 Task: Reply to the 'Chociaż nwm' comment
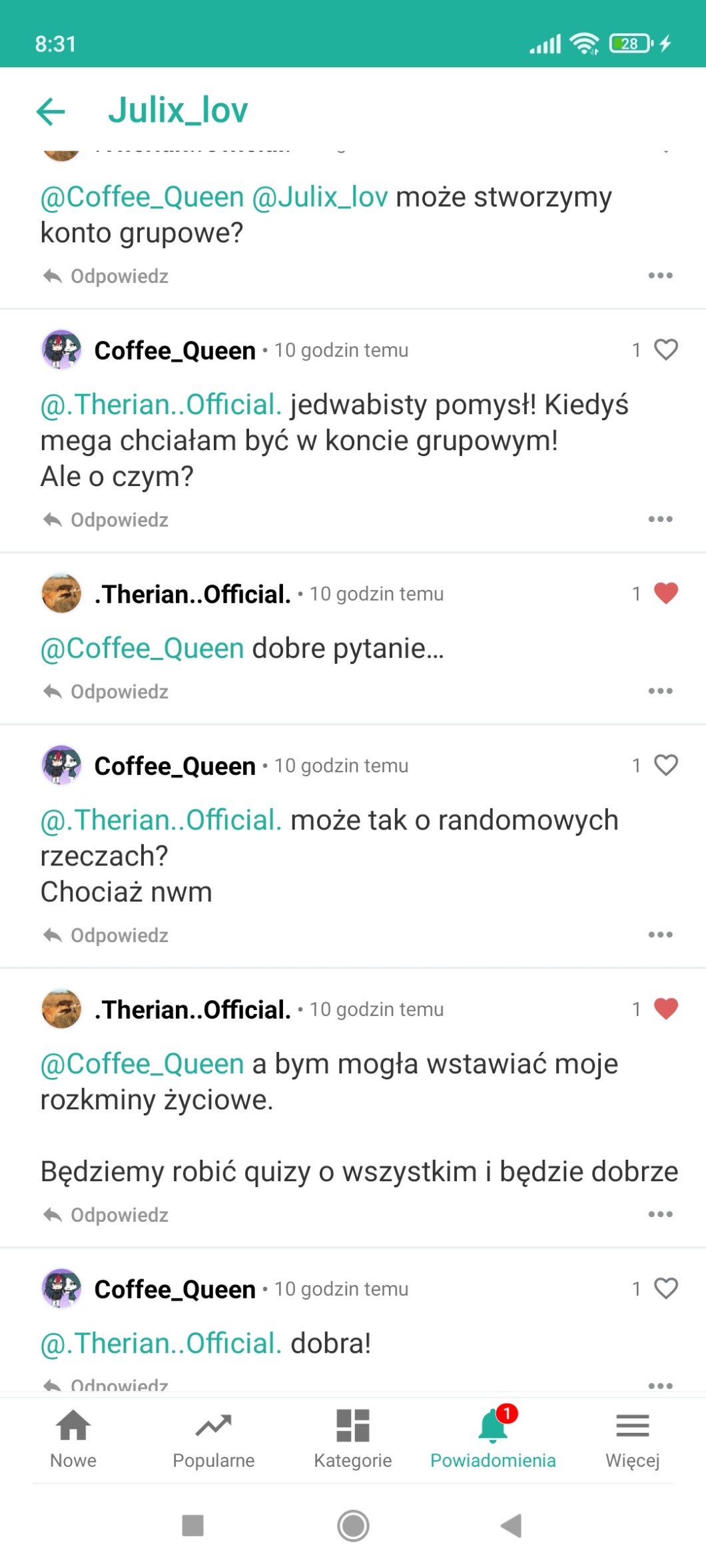pos(107,935)
